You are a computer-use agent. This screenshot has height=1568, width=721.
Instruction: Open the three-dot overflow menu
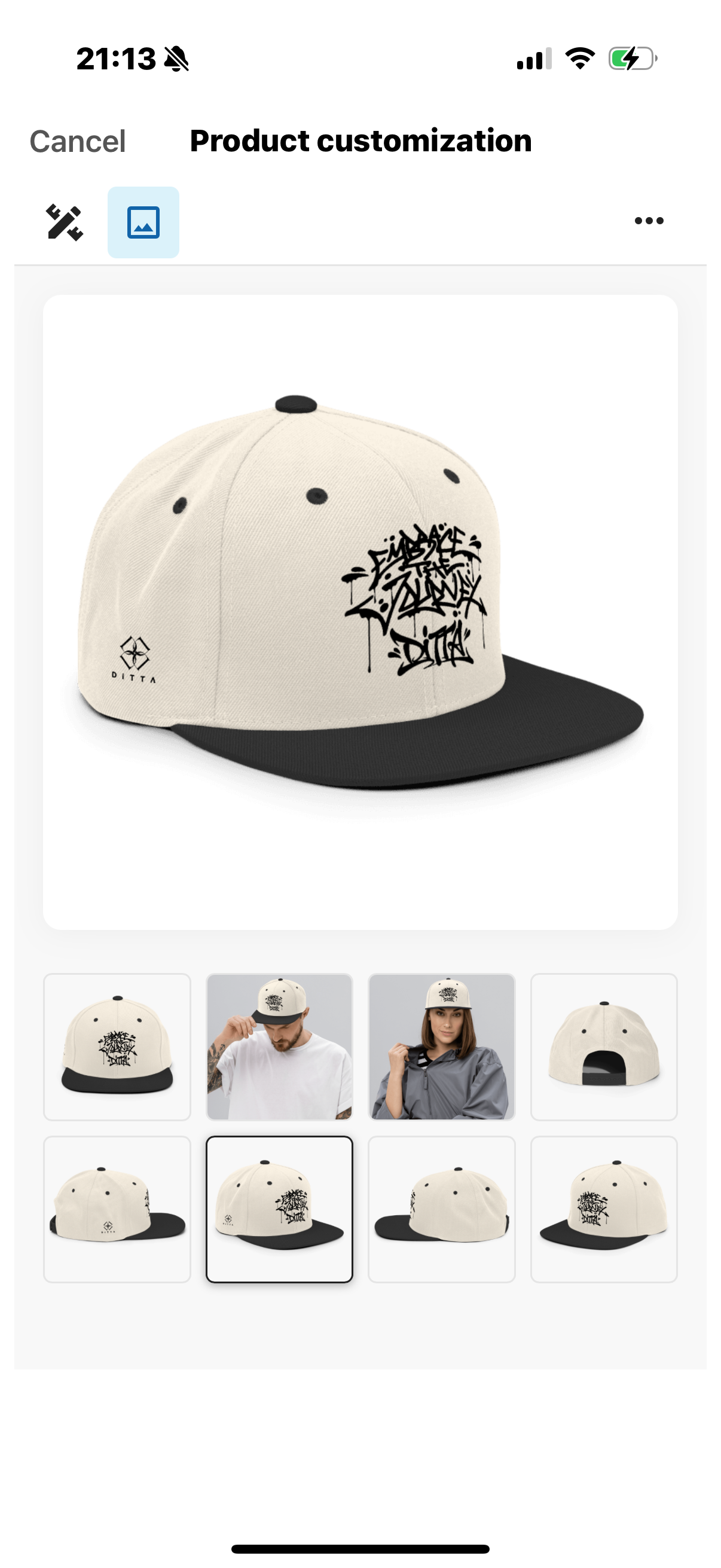(649, 221)
